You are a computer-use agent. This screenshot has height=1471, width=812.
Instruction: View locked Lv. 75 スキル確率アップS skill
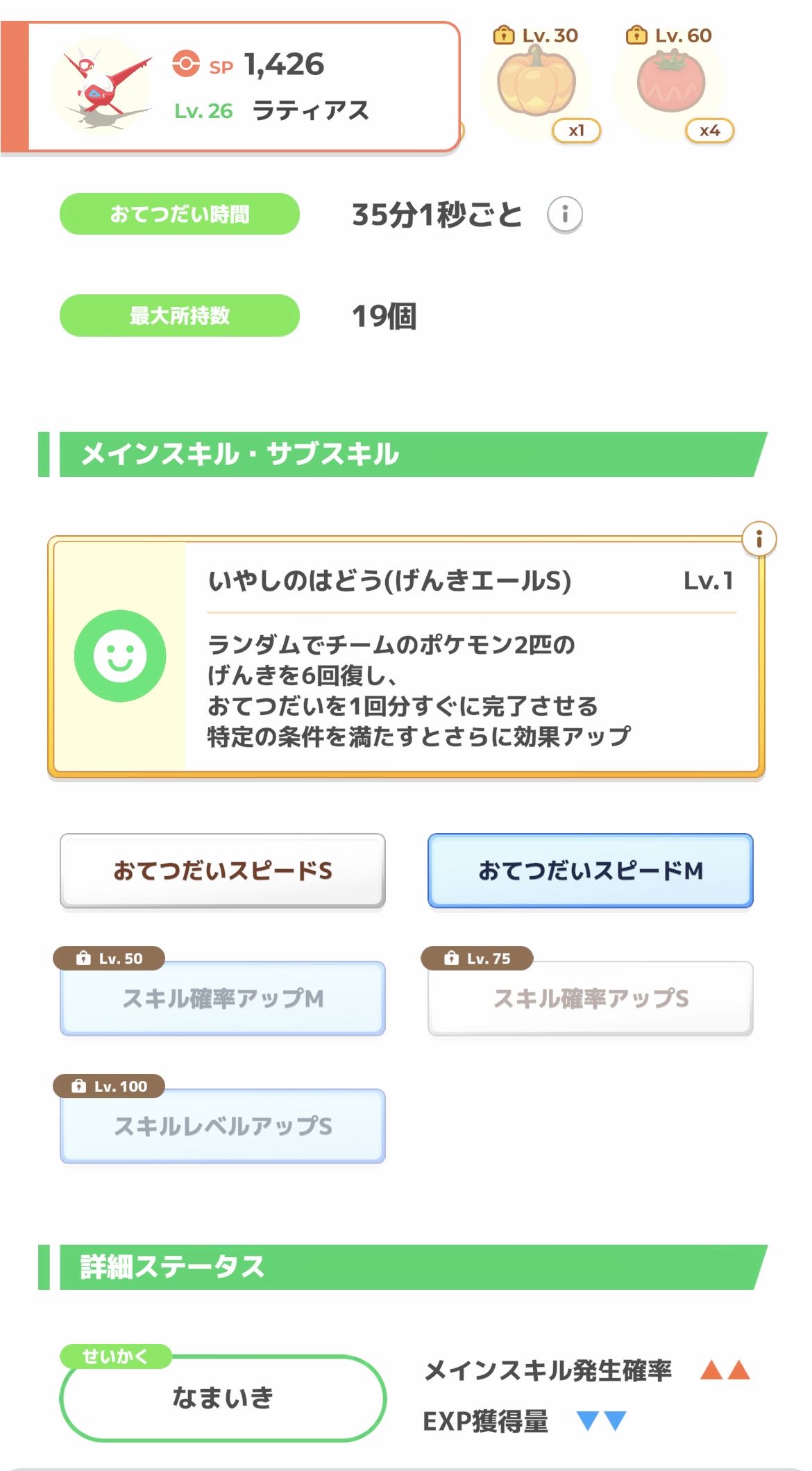[x=590, y=998]
